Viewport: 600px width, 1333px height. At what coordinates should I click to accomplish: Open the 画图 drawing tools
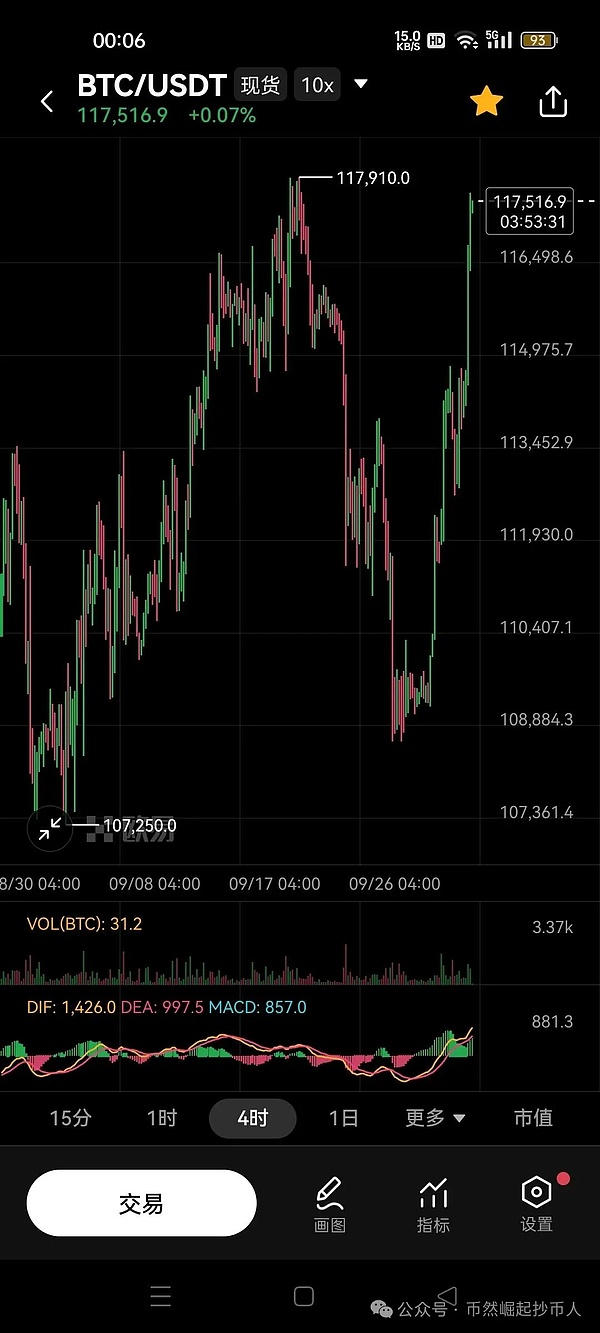330,1204
